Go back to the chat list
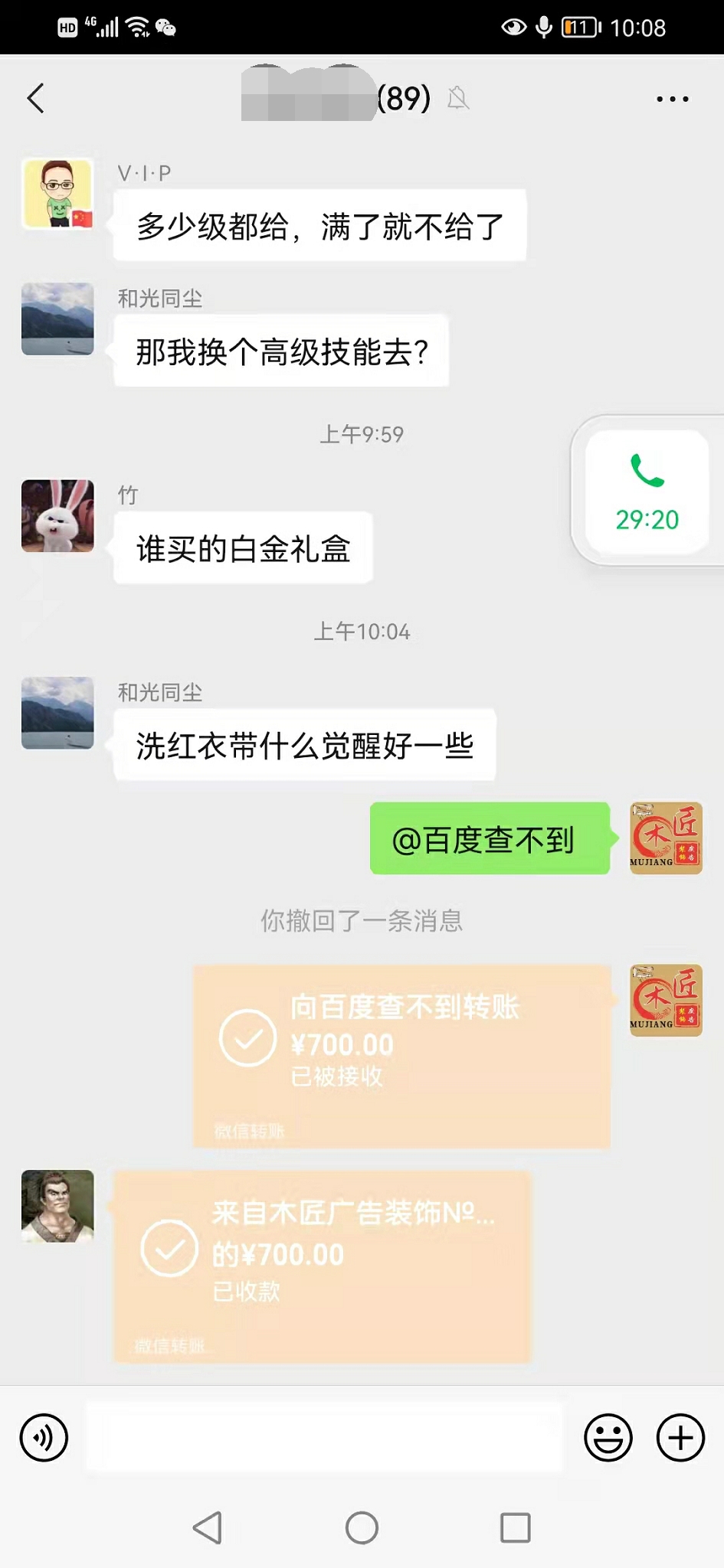Image resolution: width=724 pixels, height=1568 pixels. click(36, 99)
